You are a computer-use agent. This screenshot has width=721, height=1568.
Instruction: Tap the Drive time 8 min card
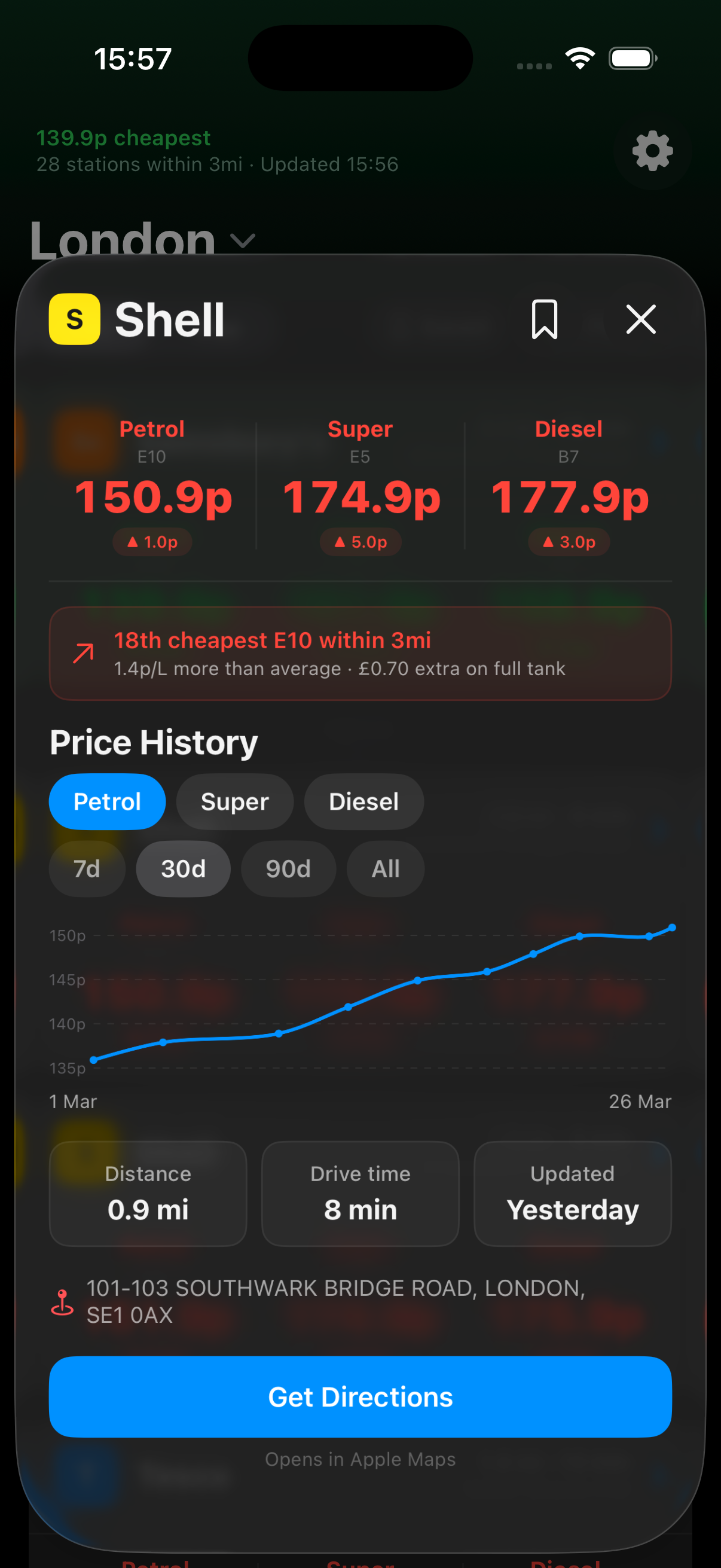(360, 1194)
